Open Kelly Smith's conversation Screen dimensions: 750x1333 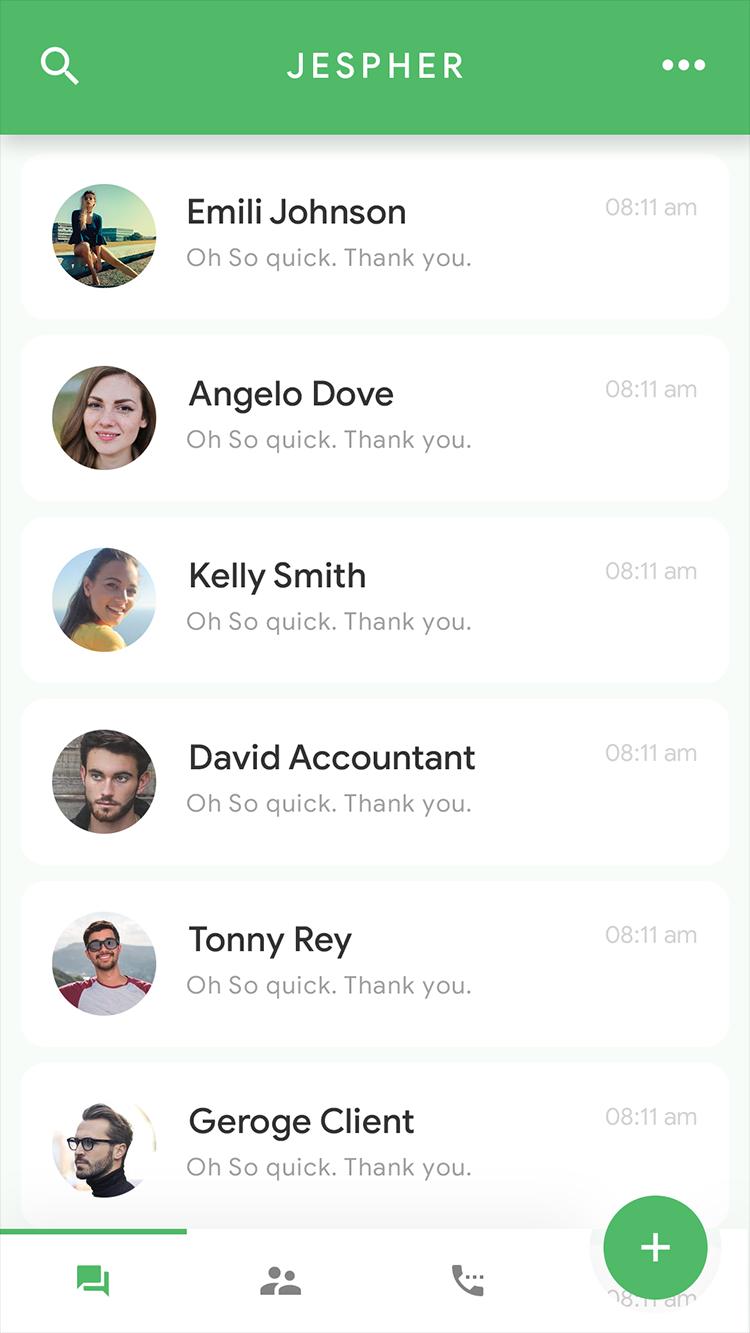[374, 600]
